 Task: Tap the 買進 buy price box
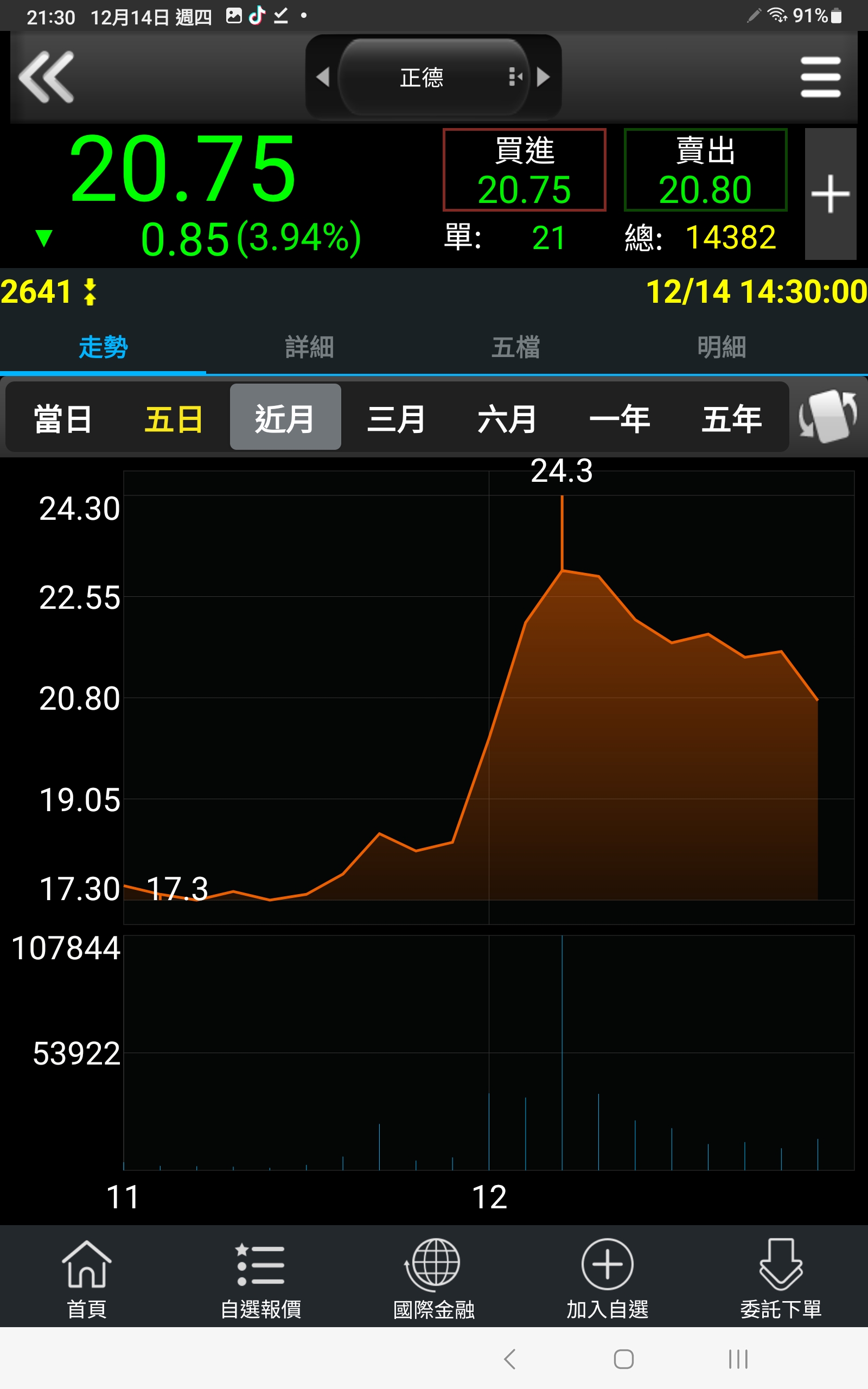(x=524, y=170)
